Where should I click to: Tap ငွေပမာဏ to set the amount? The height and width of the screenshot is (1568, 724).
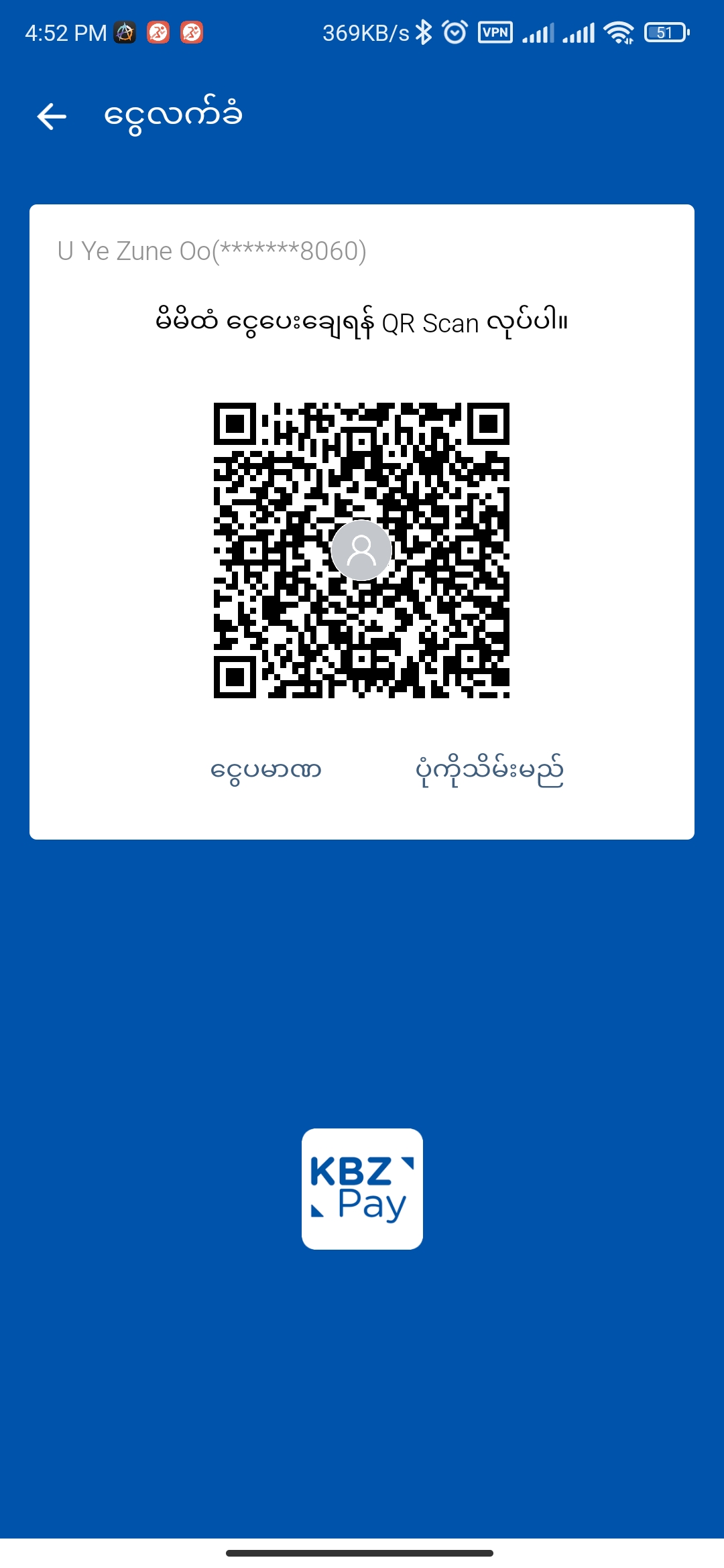point(266,770)
